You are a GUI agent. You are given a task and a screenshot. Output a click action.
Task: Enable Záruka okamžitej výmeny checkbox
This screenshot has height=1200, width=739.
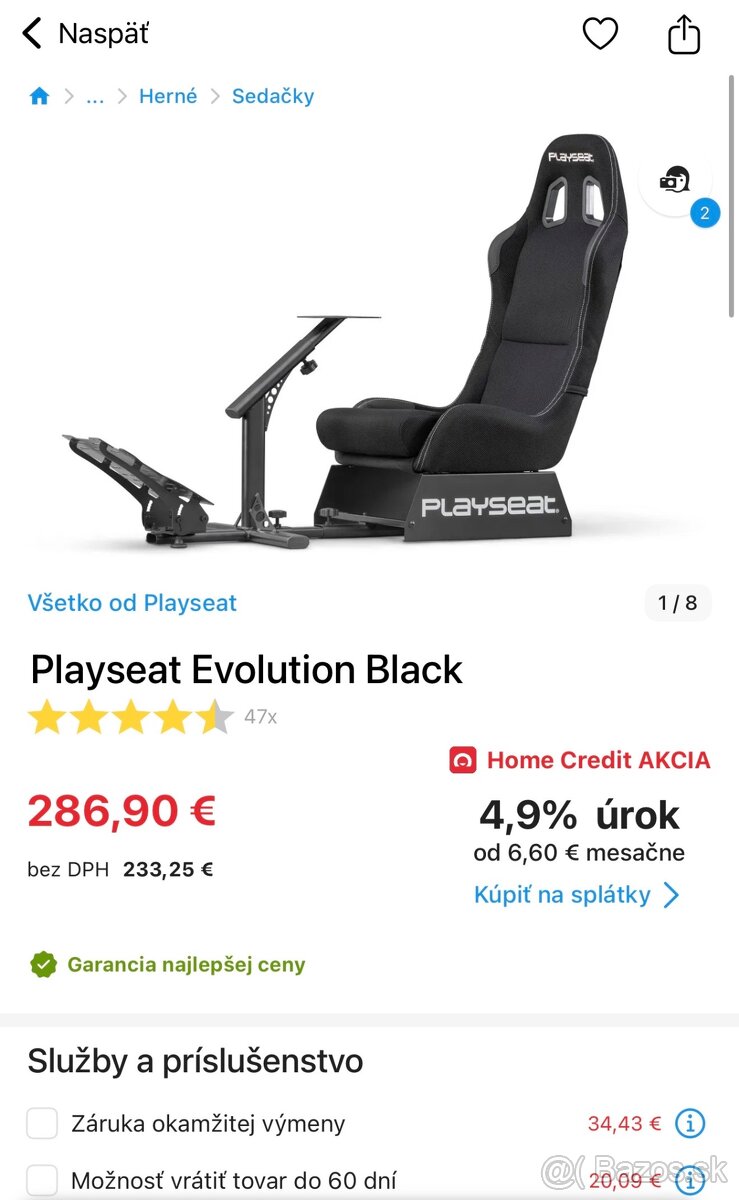(41, 1123)
